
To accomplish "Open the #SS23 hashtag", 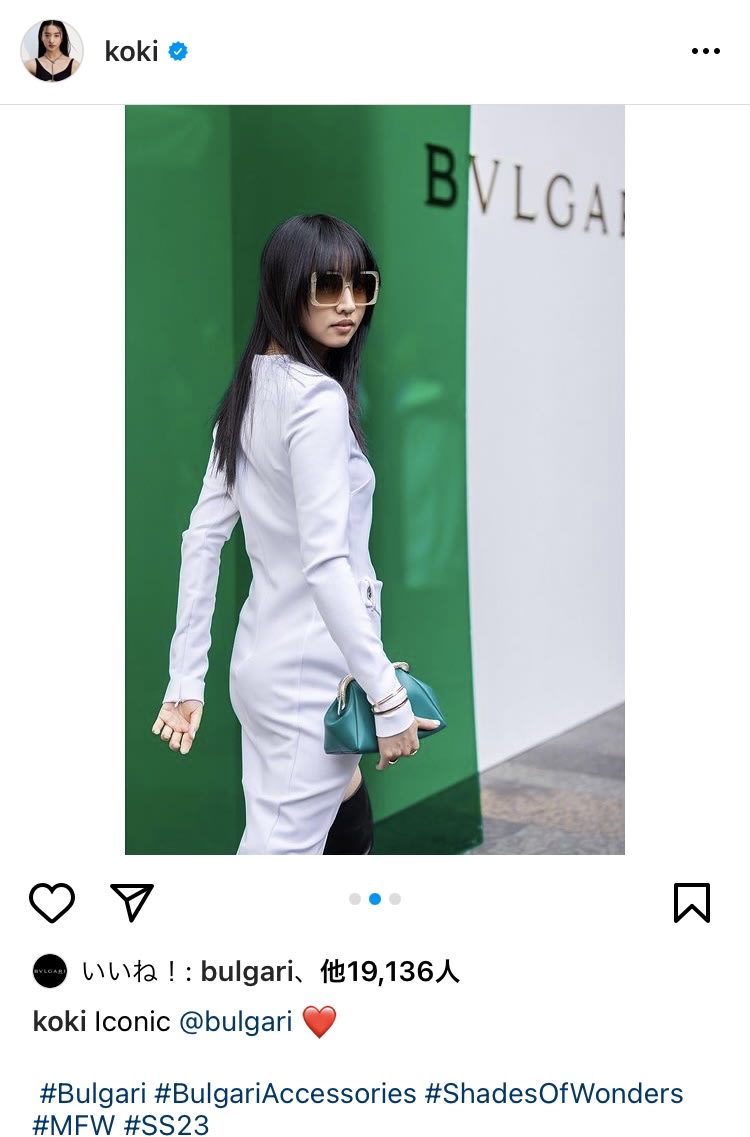I will 167,1124.
